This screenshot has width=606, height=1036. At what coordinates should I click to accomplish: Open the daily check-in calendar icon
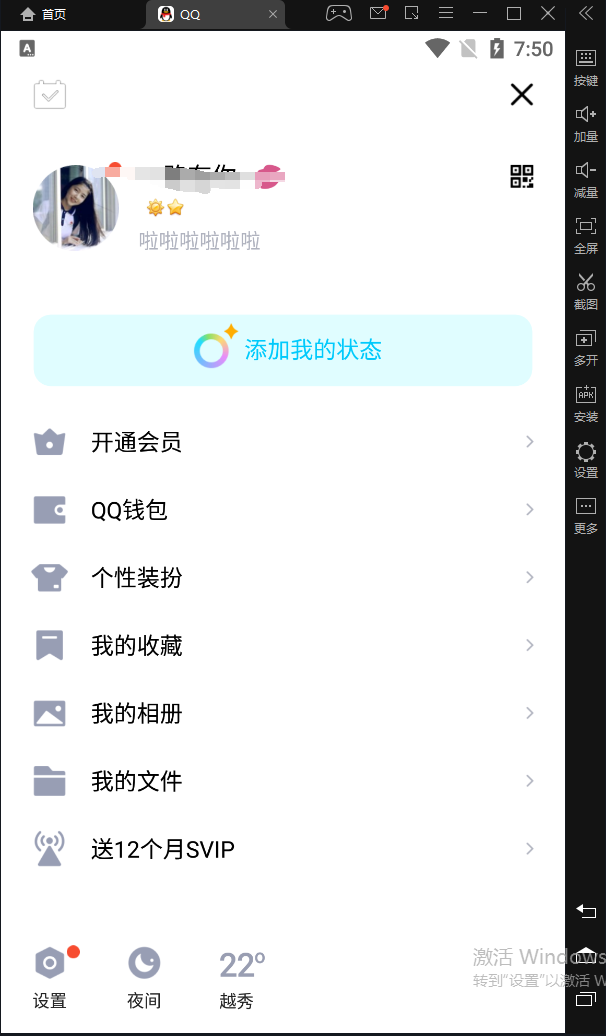tap(50, 95)
